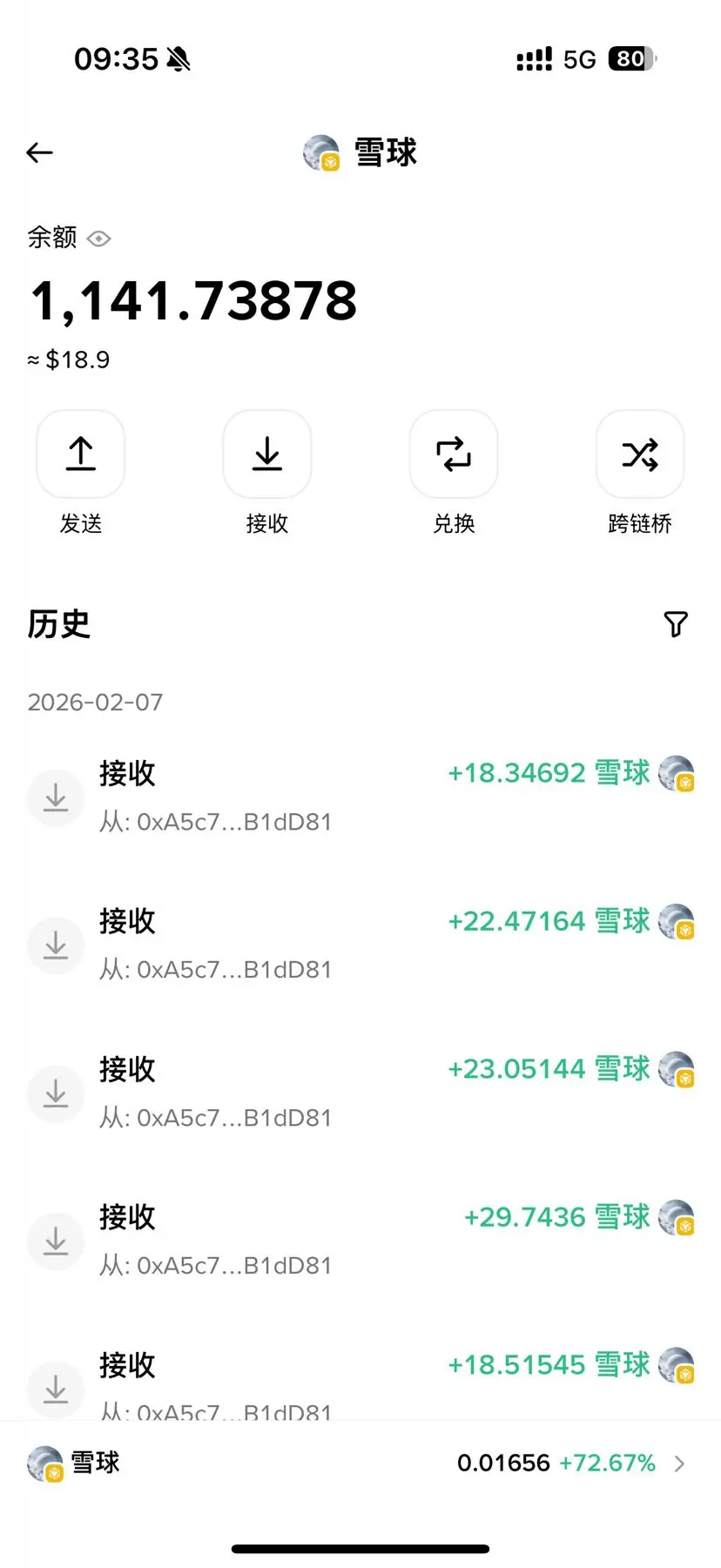This screenshot has height=1568, width=721.
Task: Tap the 发送 (Send) button
Action: [81, 454]
